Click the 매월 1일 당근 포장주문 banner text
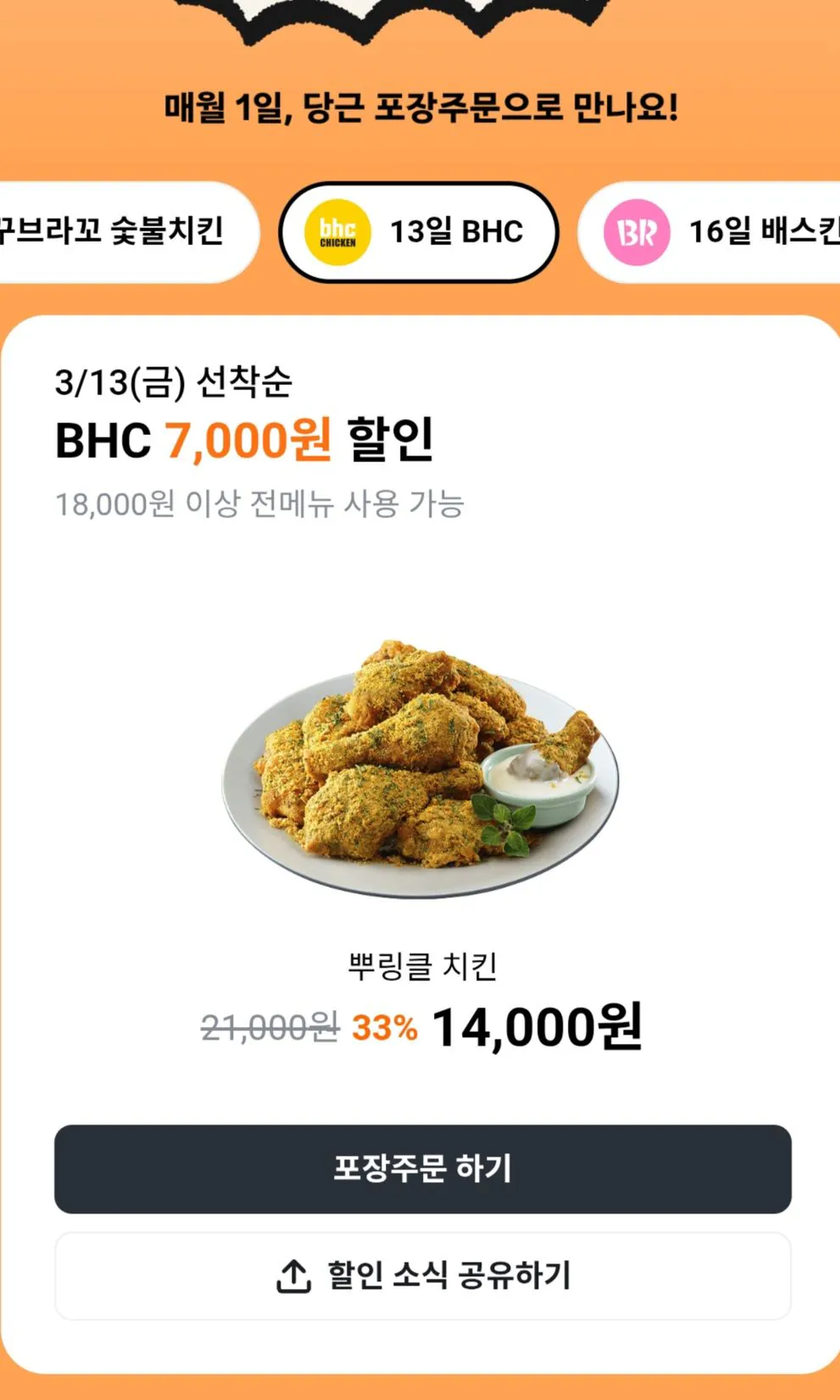The height and width of the screenshot is (1400, 840). 421,108
